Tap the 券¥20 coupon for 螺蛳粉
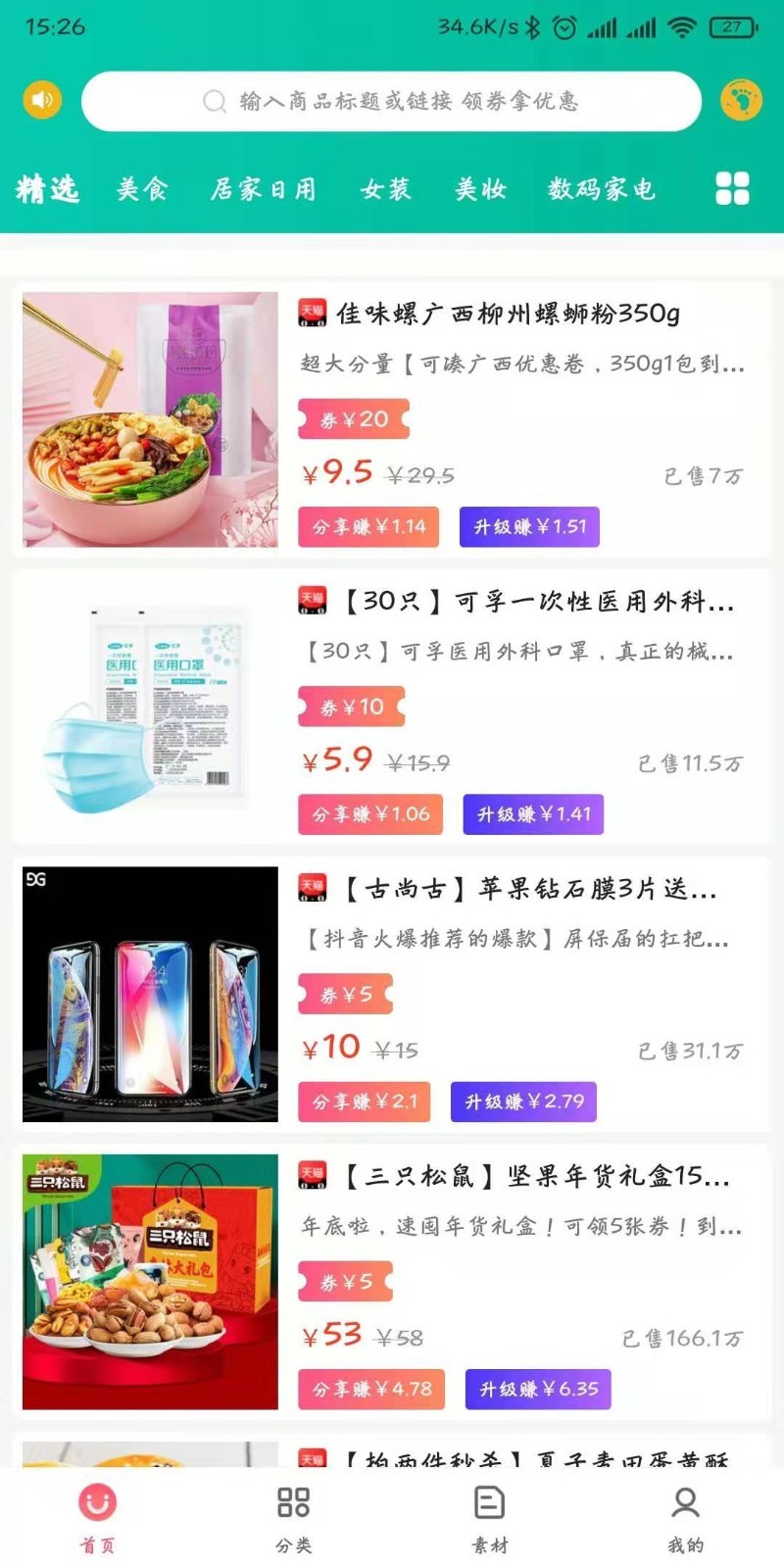The height and width of the screenshot is (1568, 784). pos(351,419)
